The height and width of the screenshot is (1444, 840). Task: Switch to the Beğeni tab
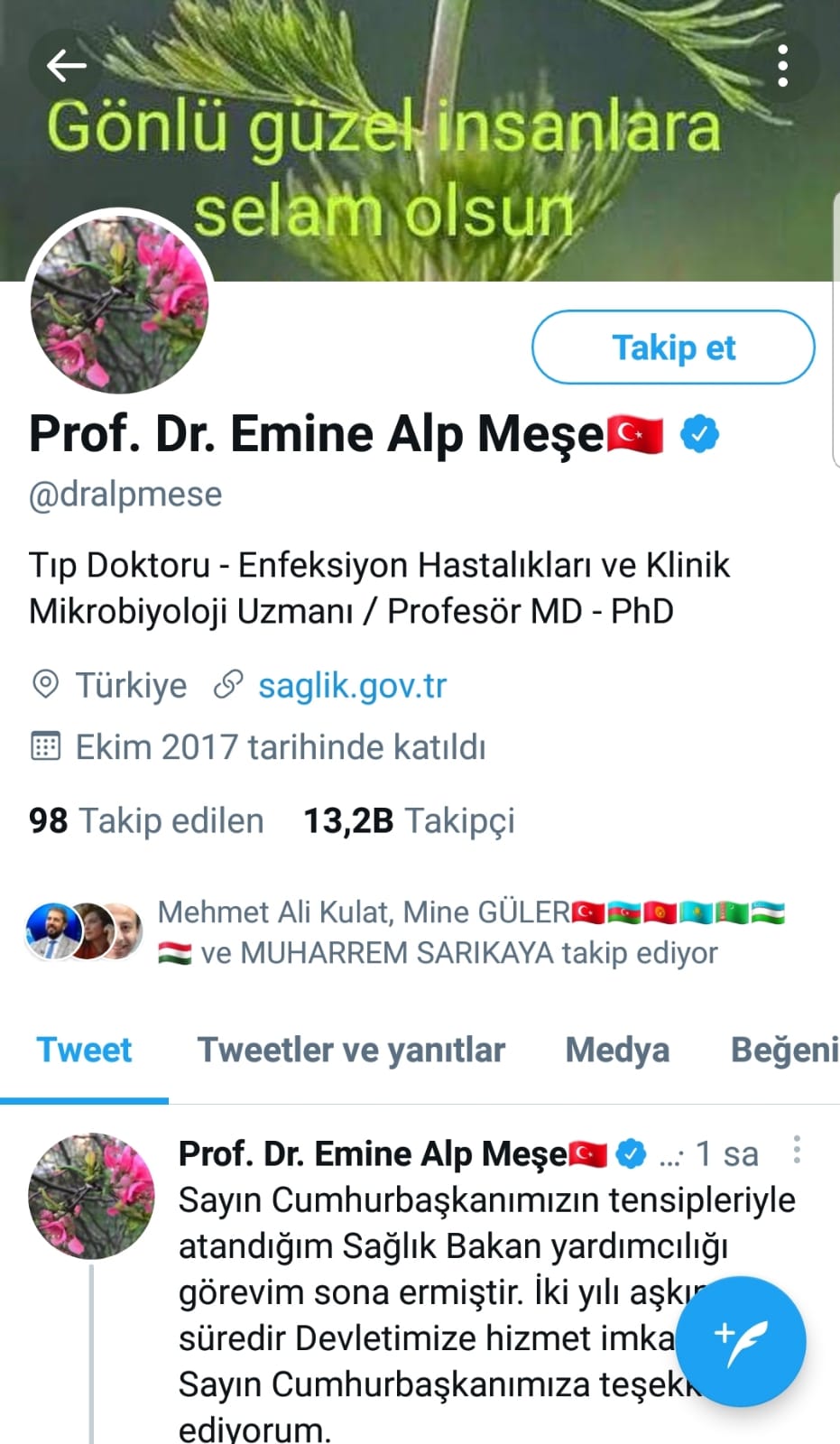point(783,1050)
